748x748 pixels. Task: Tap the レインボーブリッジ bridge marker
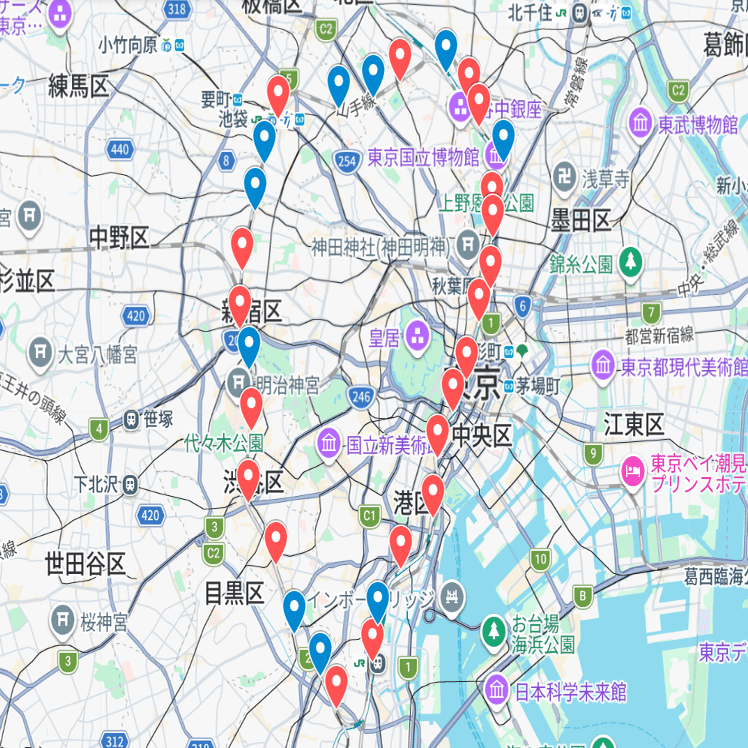pyautogui.click(x=452, y=598)
